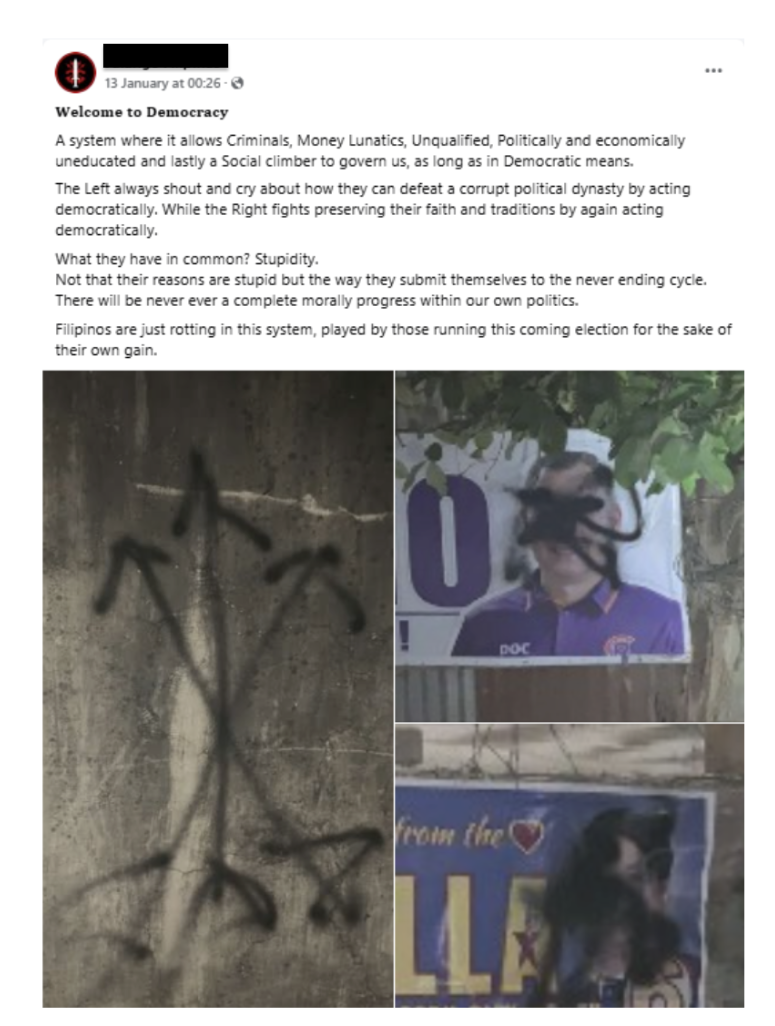Open the poster's profile picture
The height and width of the screenshot is (1026, 775).
tap(75, 72)
